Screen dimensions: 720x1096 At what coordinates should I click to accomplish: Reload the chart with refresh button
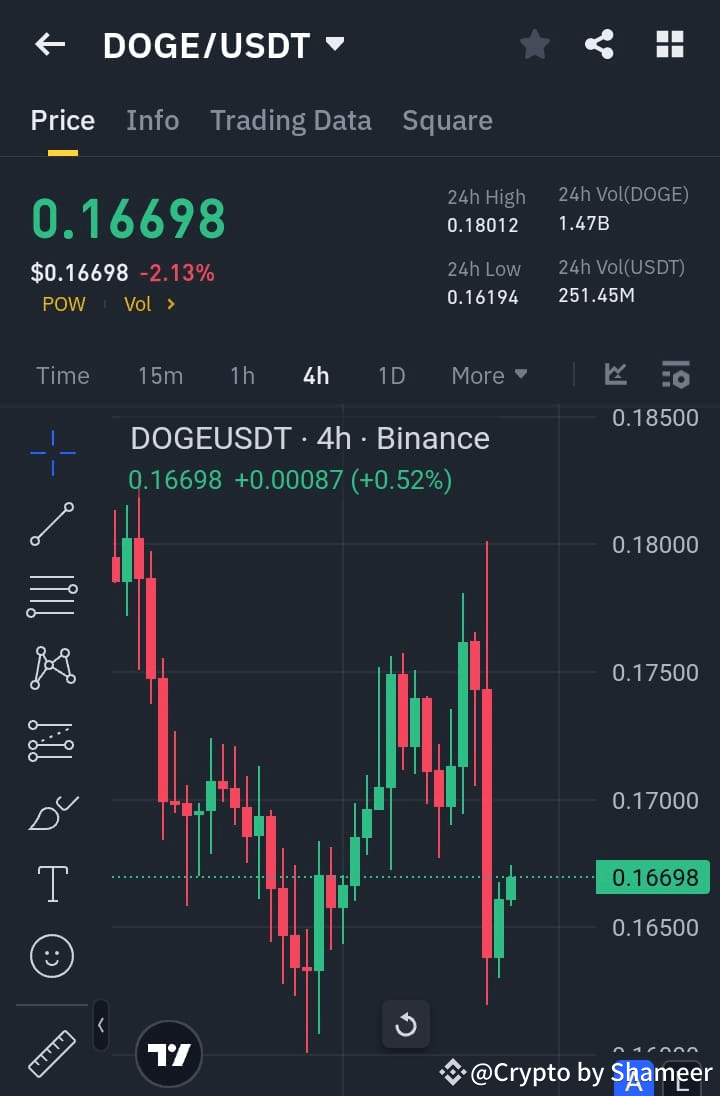pyautogui.click(x=406, y=1024)
